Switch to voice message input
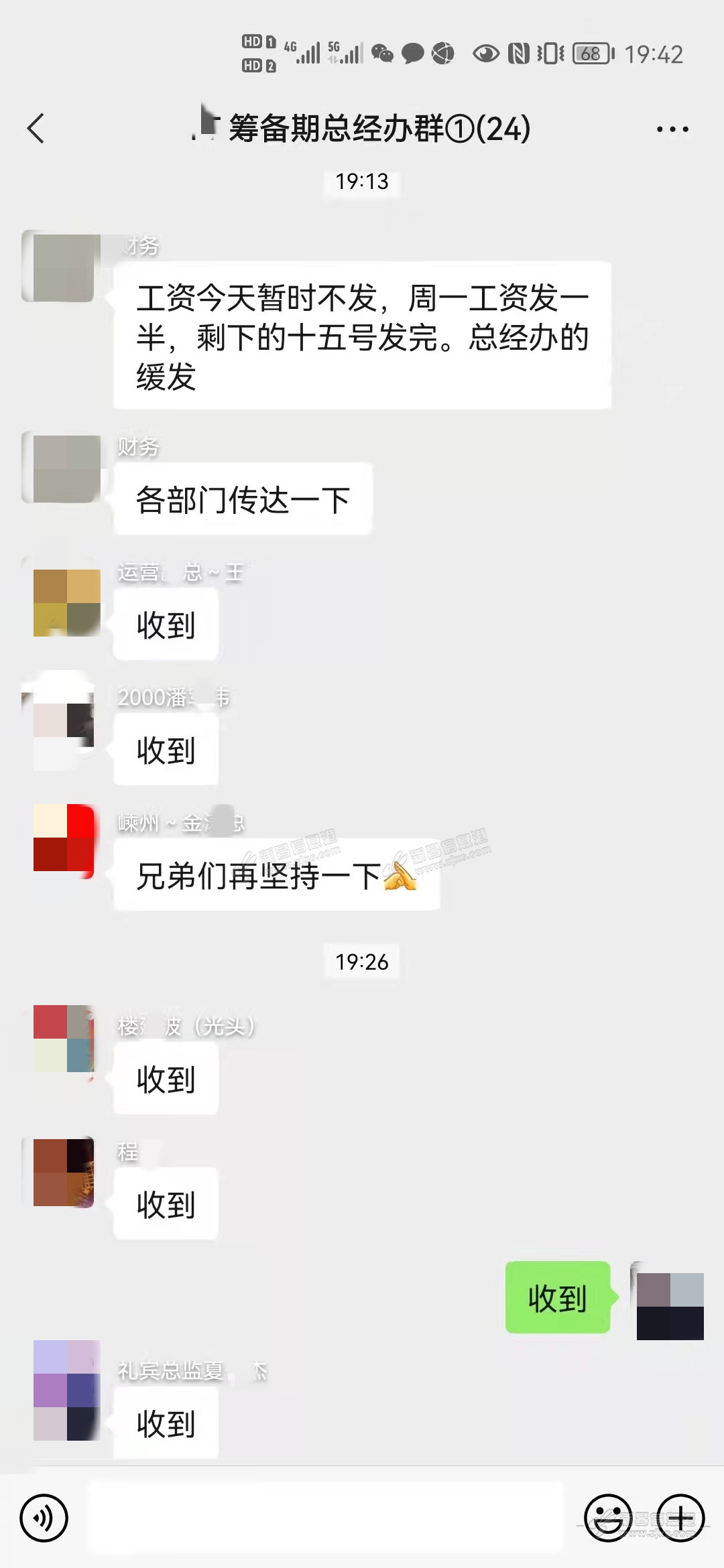The image size is (724, 1568). pos(44,1517)
